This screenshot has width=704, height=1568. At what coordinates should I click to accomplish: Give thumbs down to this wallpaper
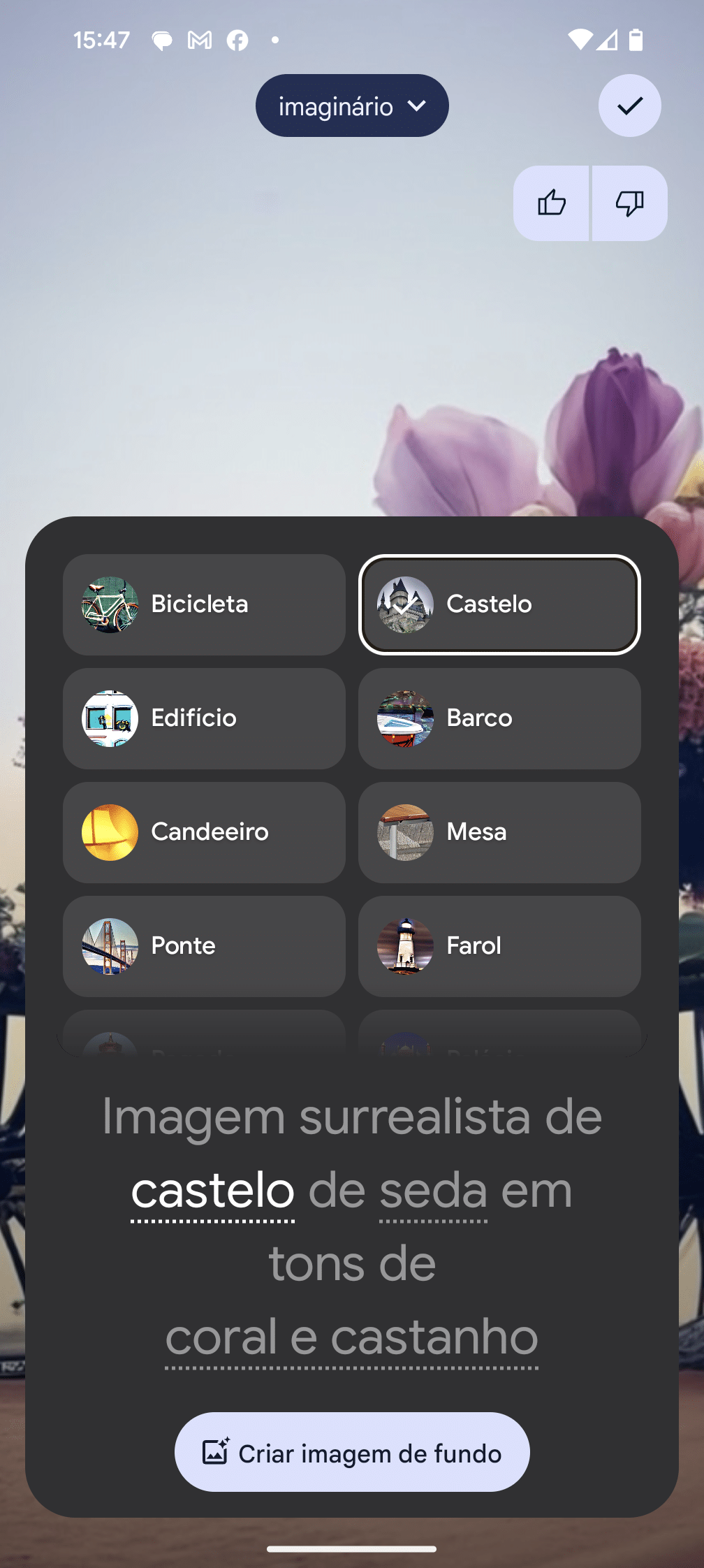tap(629, 203)
